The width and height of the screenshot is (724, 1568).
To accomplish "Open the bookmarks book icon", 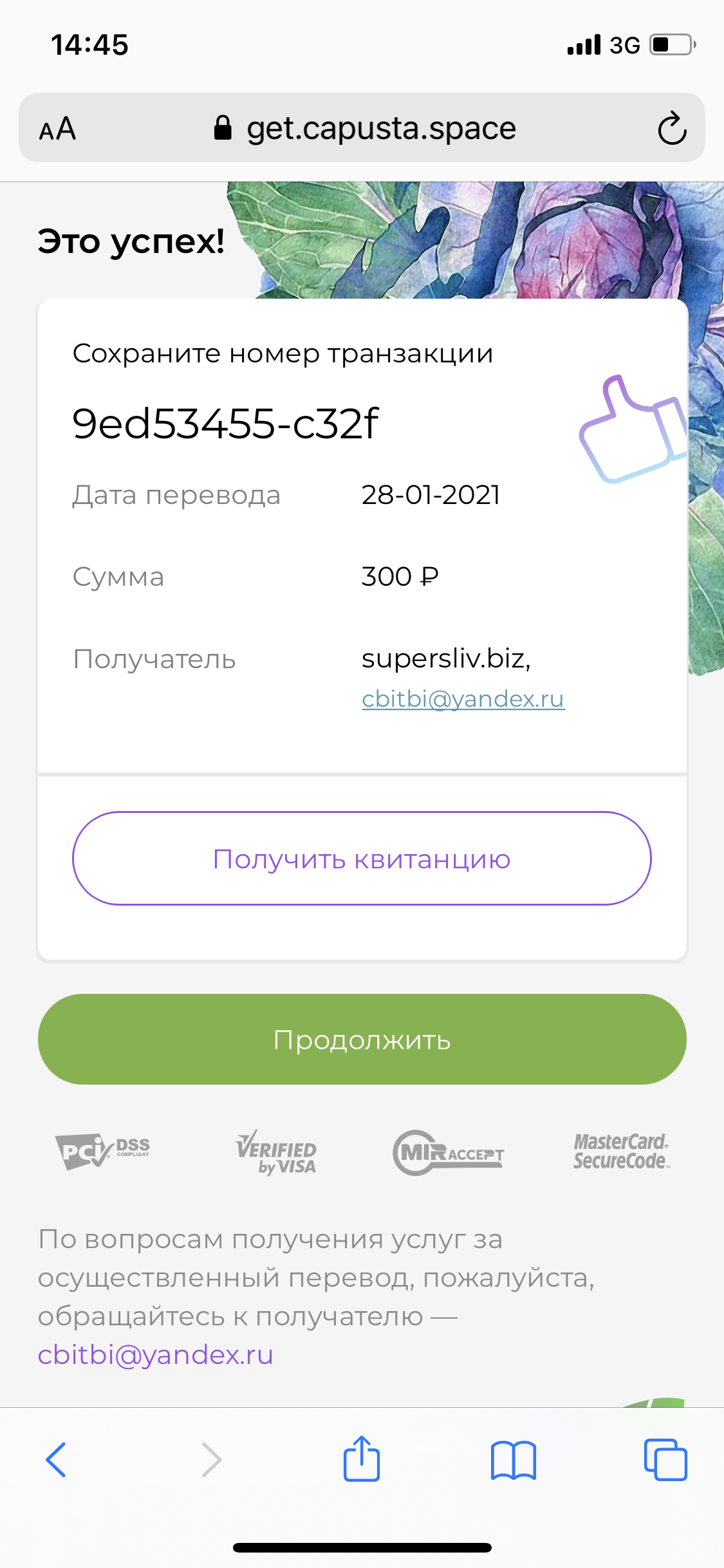I will tap(513, 1460).
